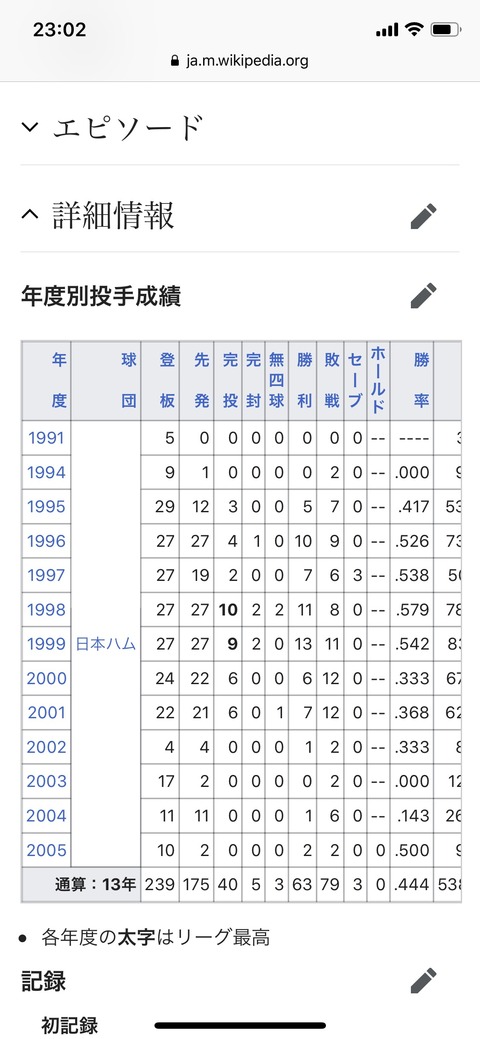Open the 2003 season link
This screenshot has width=480, height=1039.
pyautogui.click(x=46, y=782)
